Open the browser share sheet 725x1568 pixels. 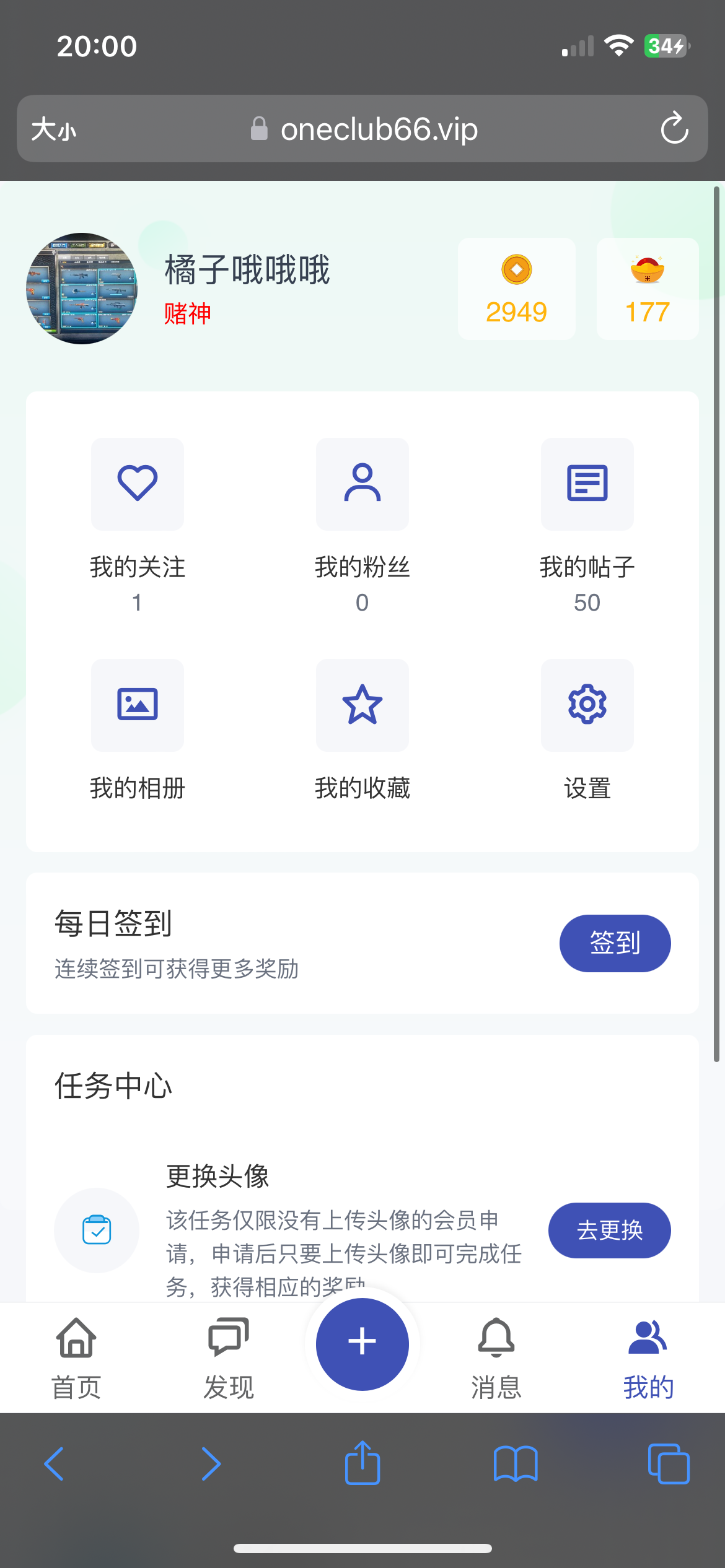(x=362, y=1464)
